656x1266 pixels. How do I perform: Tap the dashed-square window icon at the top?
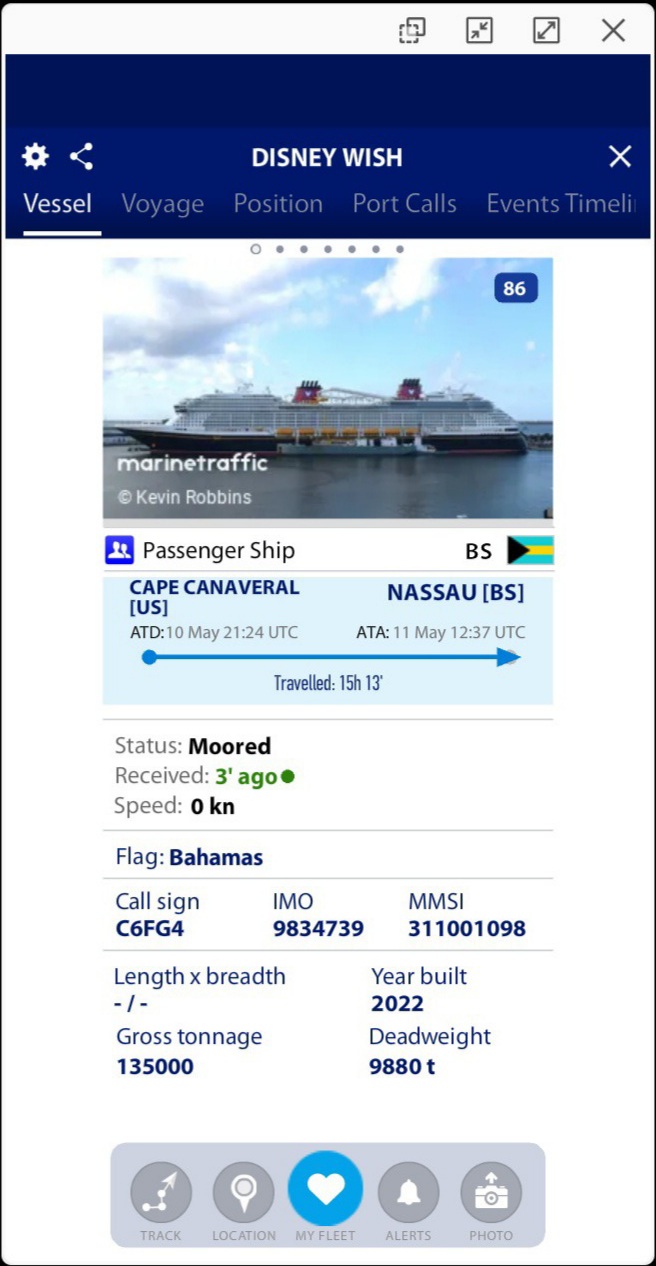point(412,30)
